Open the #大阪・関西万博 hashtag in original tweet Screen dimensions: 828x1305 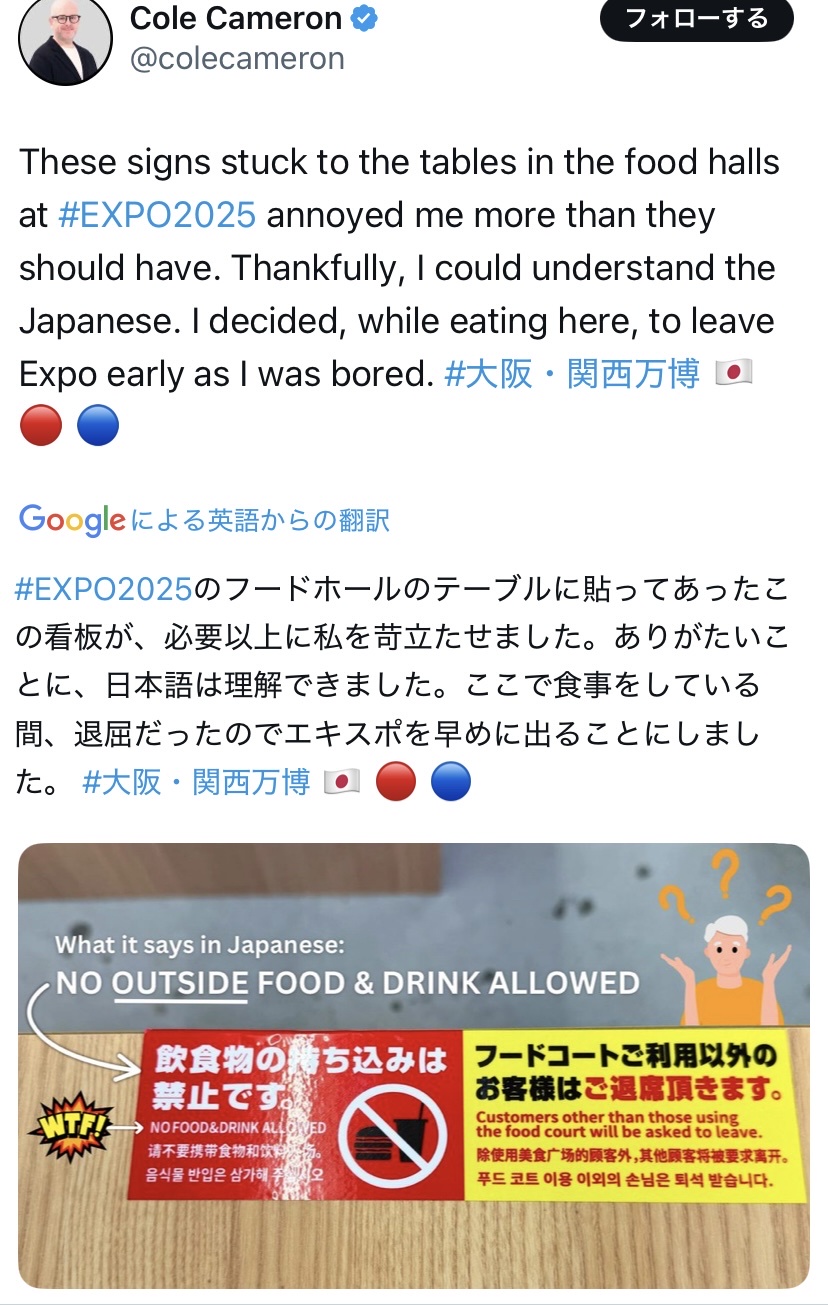(x=571, y=373)
